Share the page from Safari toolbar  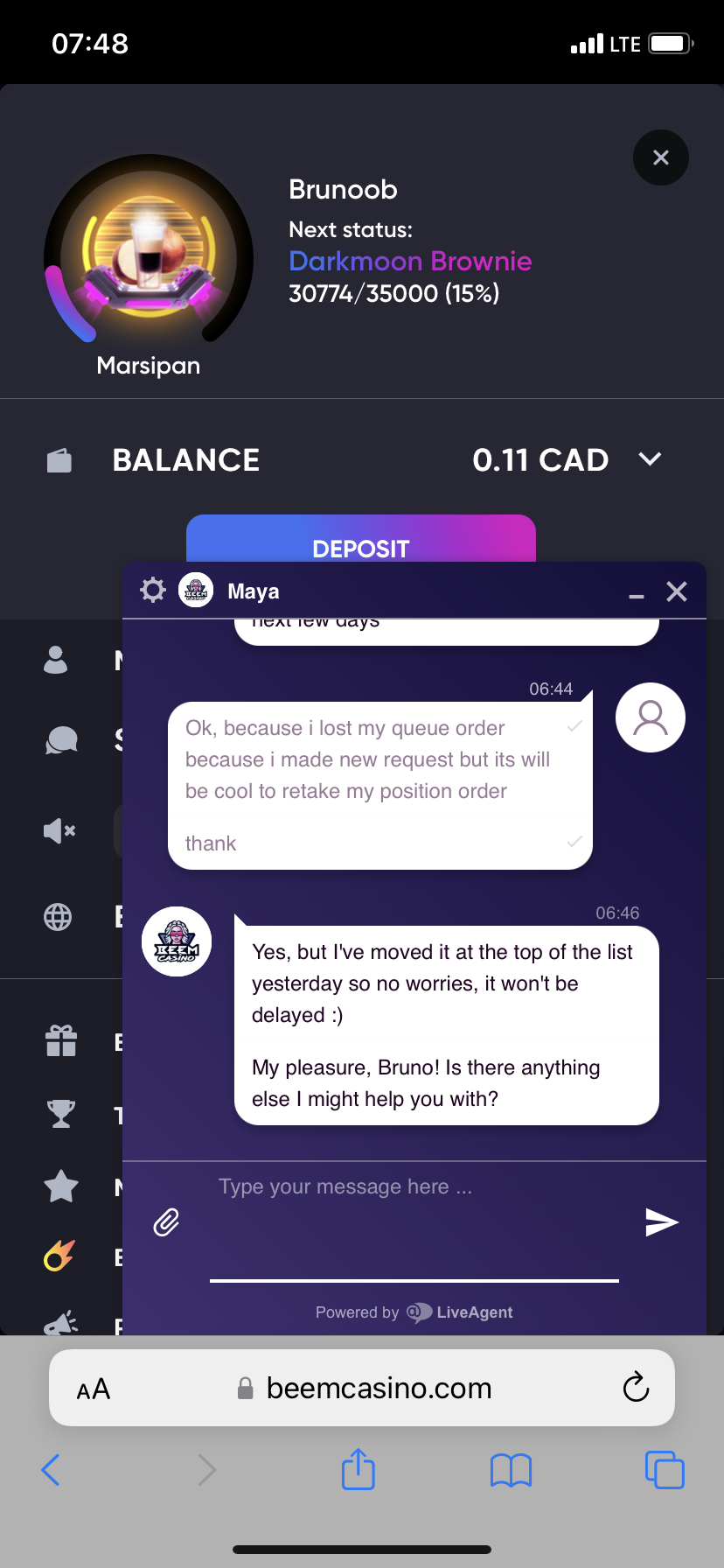pyautogui.click(x=358, y=1469)
